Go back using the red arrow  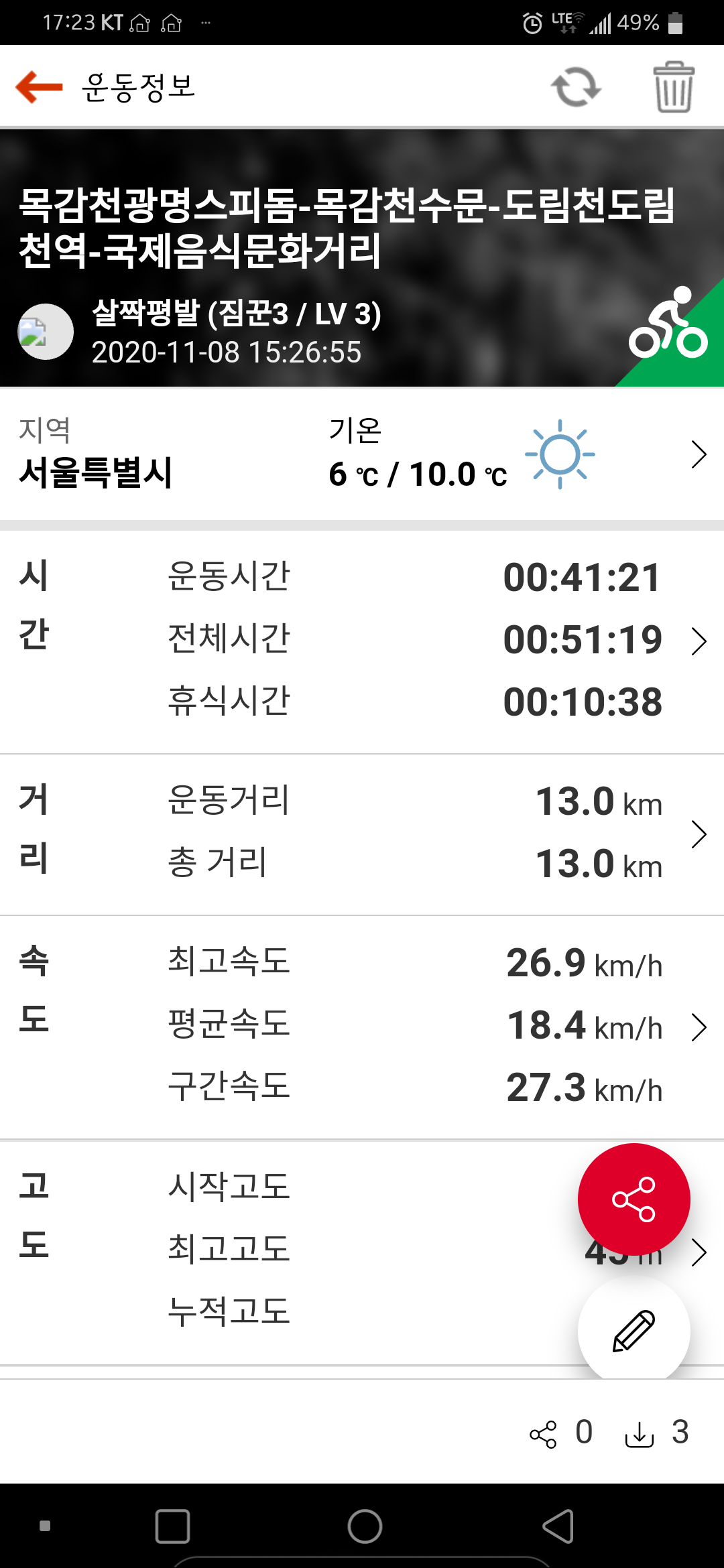click(39, 87)
